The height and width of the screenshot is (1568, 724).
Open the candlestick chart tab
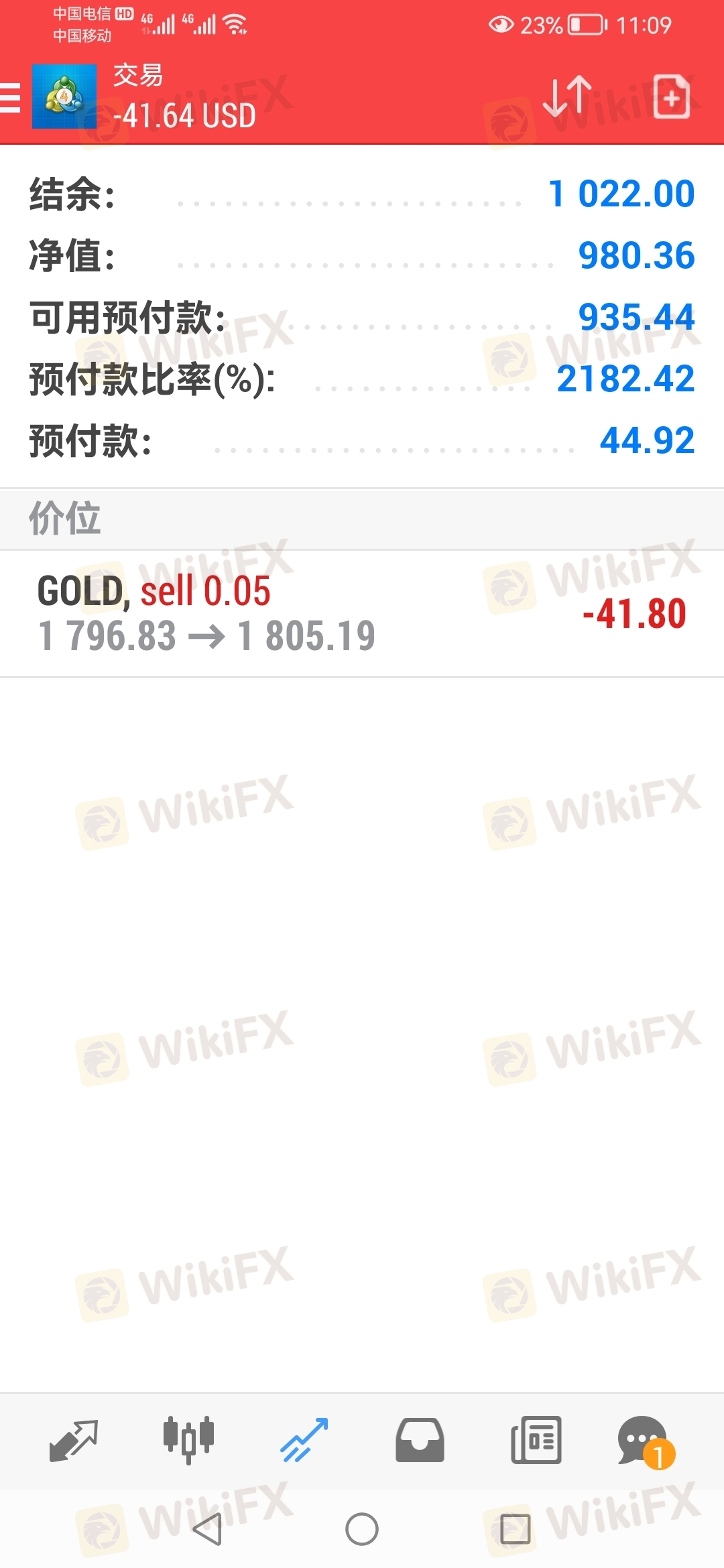(x=188, y=1441)
